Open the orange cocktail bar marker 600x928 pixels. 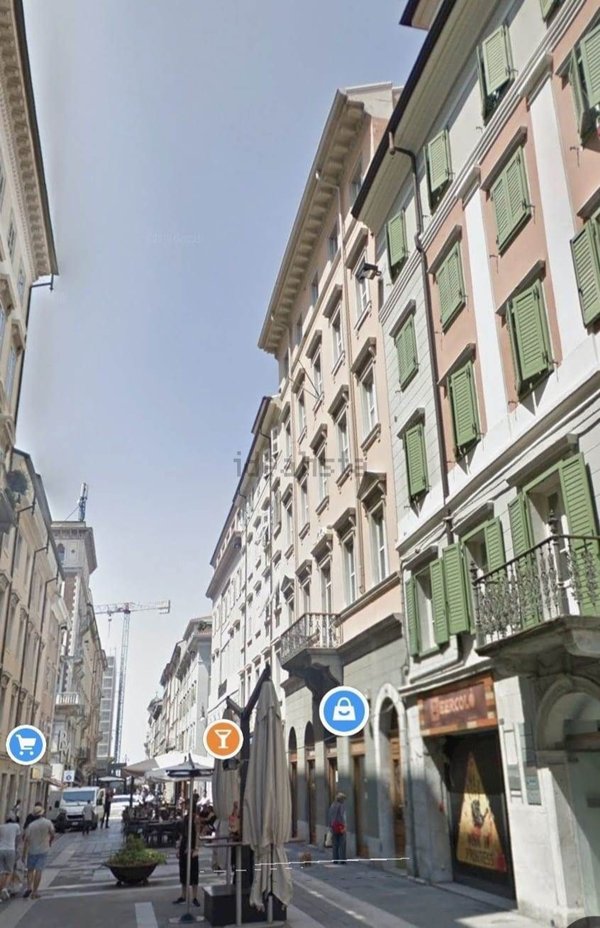tap(222, 739)
